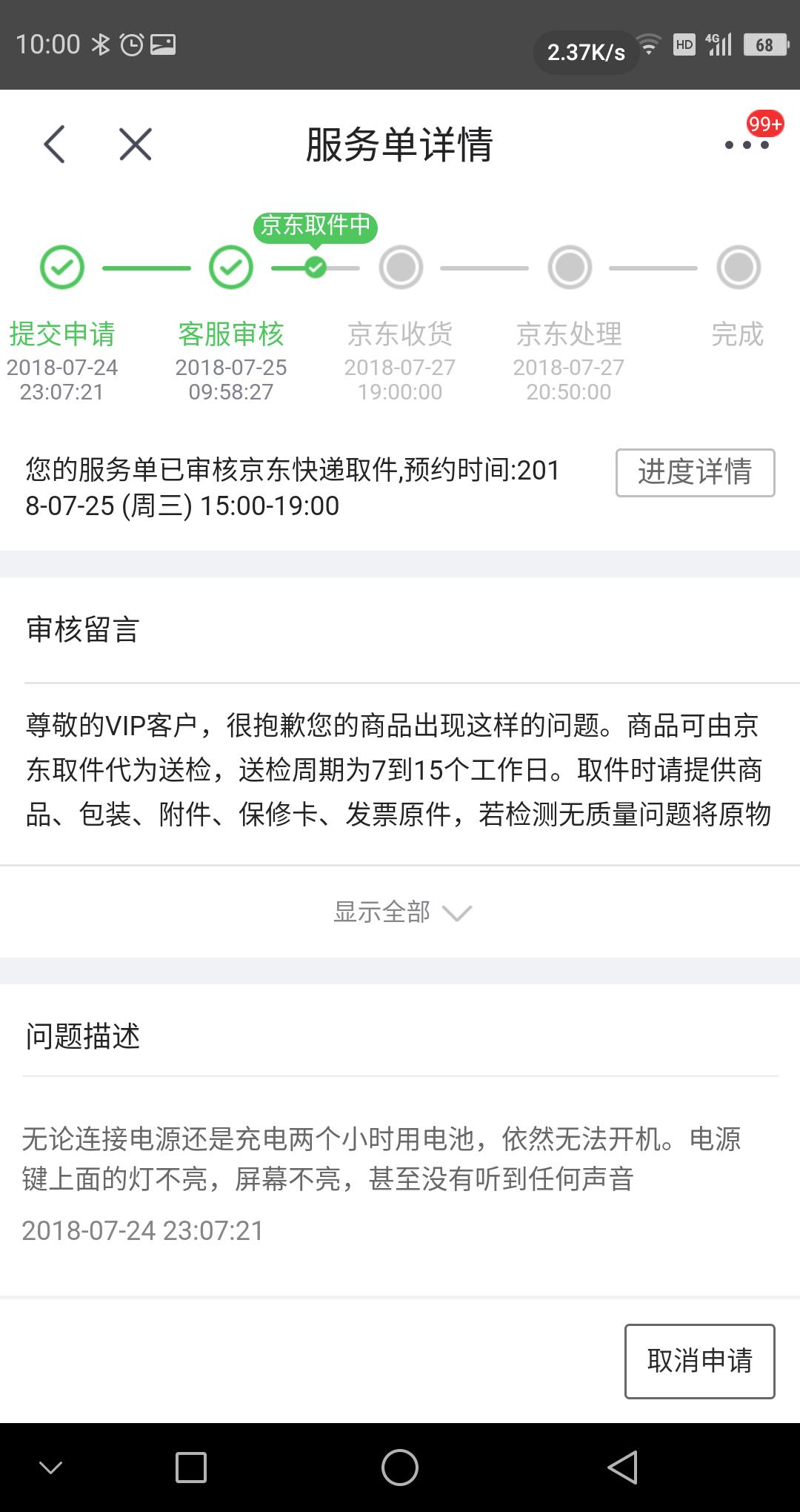
Task: Open 进度详情 progress details
Action: click(x=695, y=472)
